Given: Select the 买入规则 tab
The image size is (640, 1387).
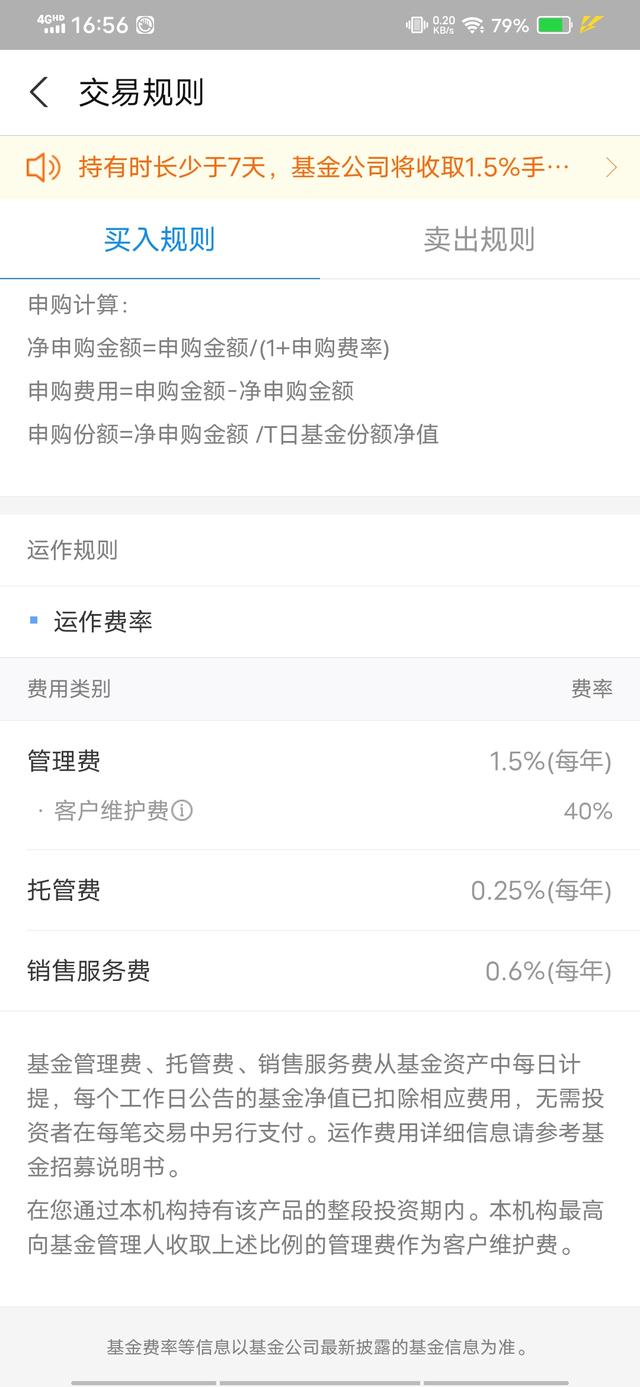Looking at the screenshot, I should [160, 239].
